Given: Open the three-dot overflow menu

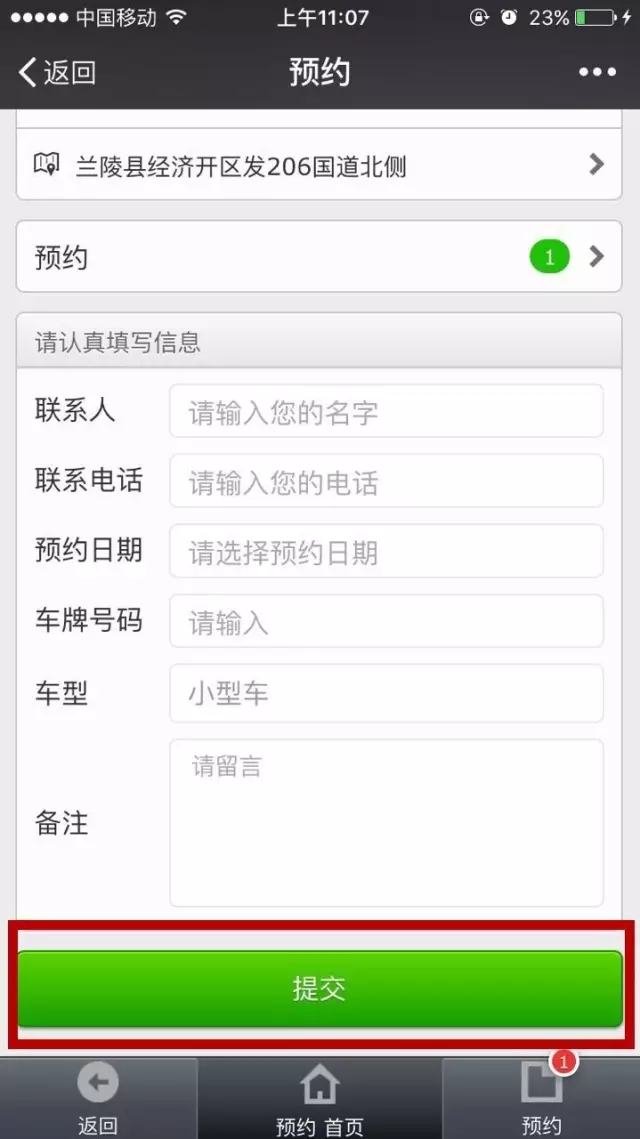Looking at the screenshot, I should pyautogui.click(x=597, y=72).
